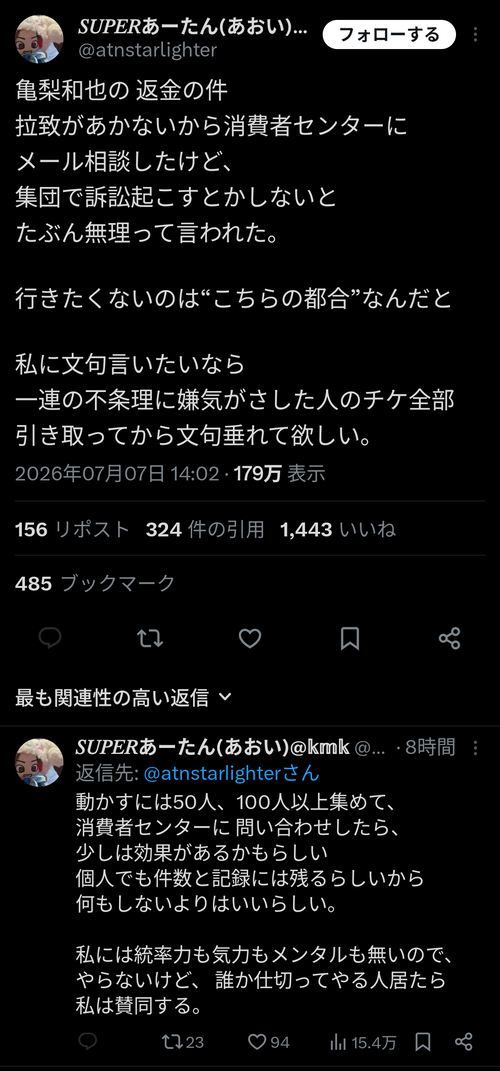View the 1,443 いいね list
This screenshot has height=1071, width=500.
(337, 529)
